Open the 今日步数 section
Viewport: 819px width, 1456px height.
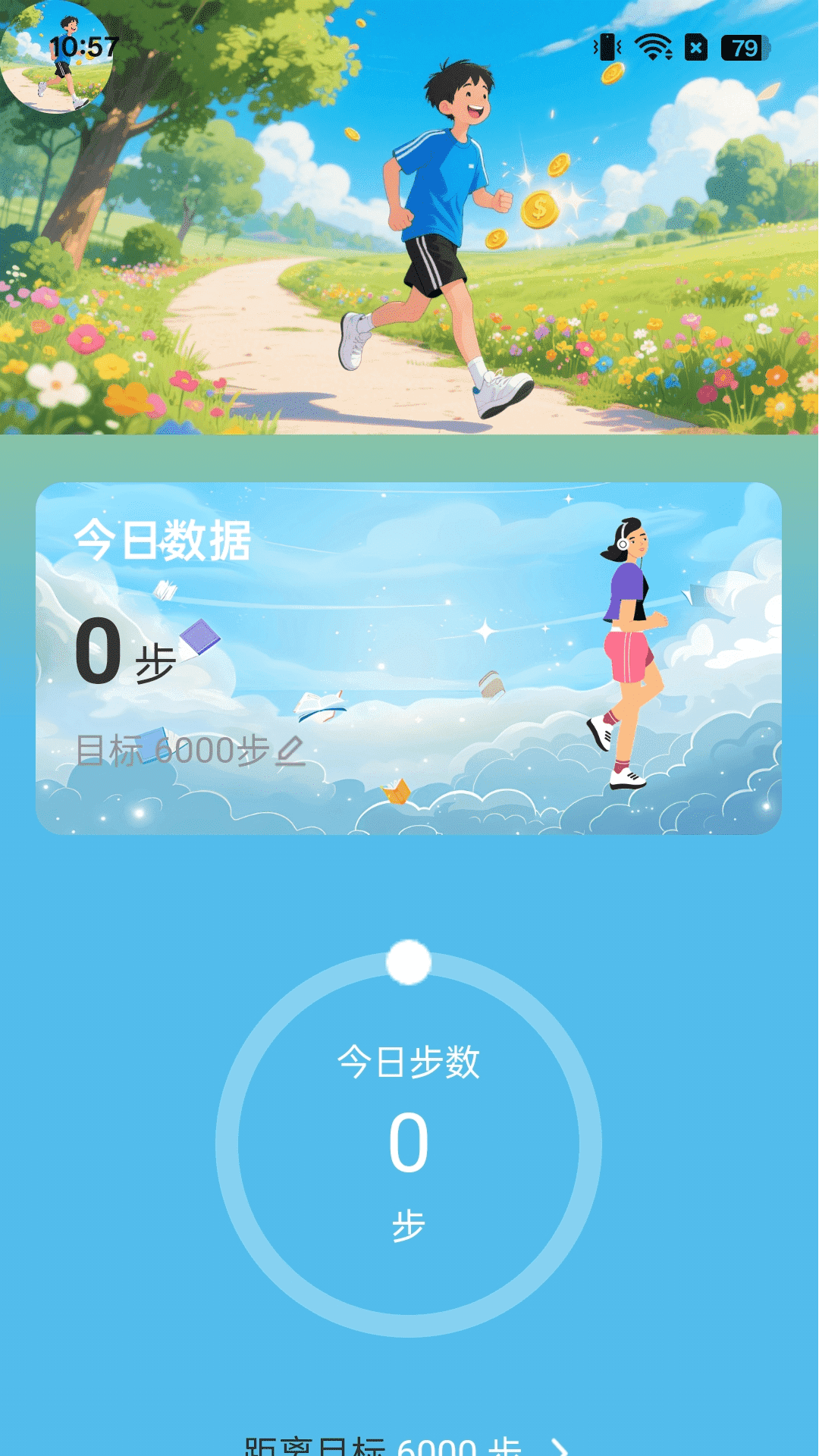[409, 1064]
